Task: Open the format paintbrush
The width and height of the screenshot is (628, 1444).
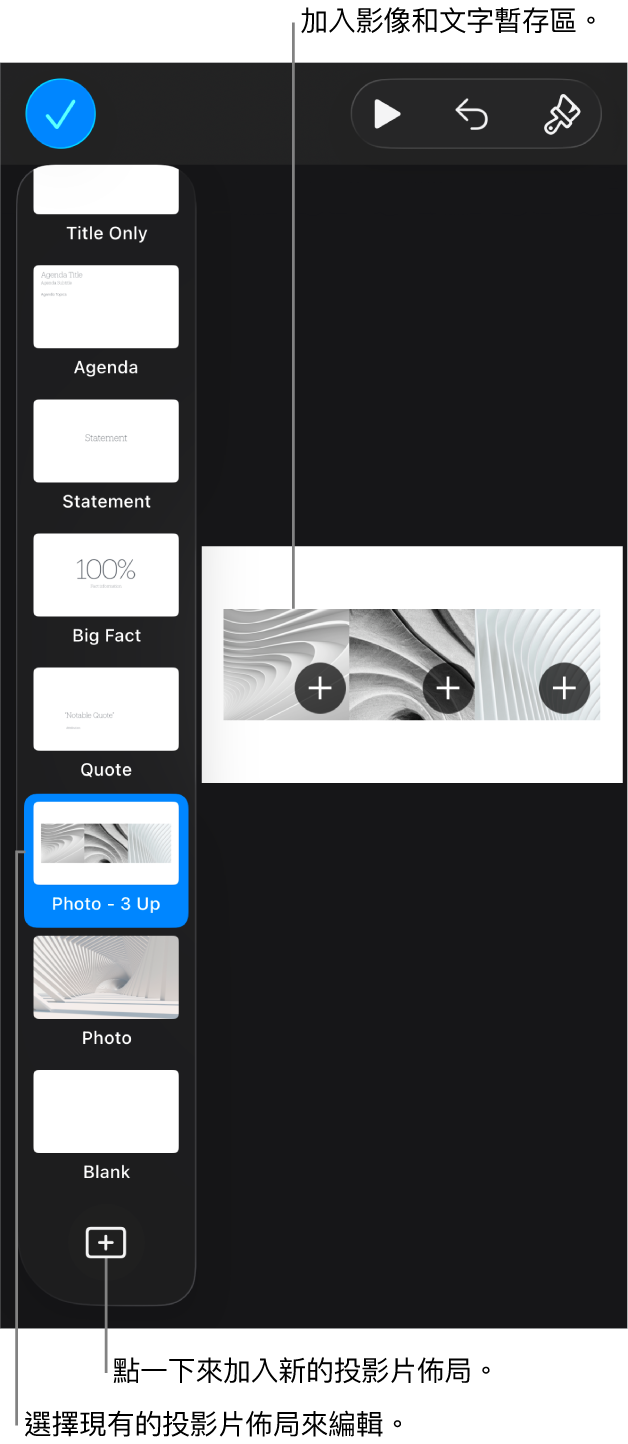Action: pyautogui.click(x=561, y=115)
